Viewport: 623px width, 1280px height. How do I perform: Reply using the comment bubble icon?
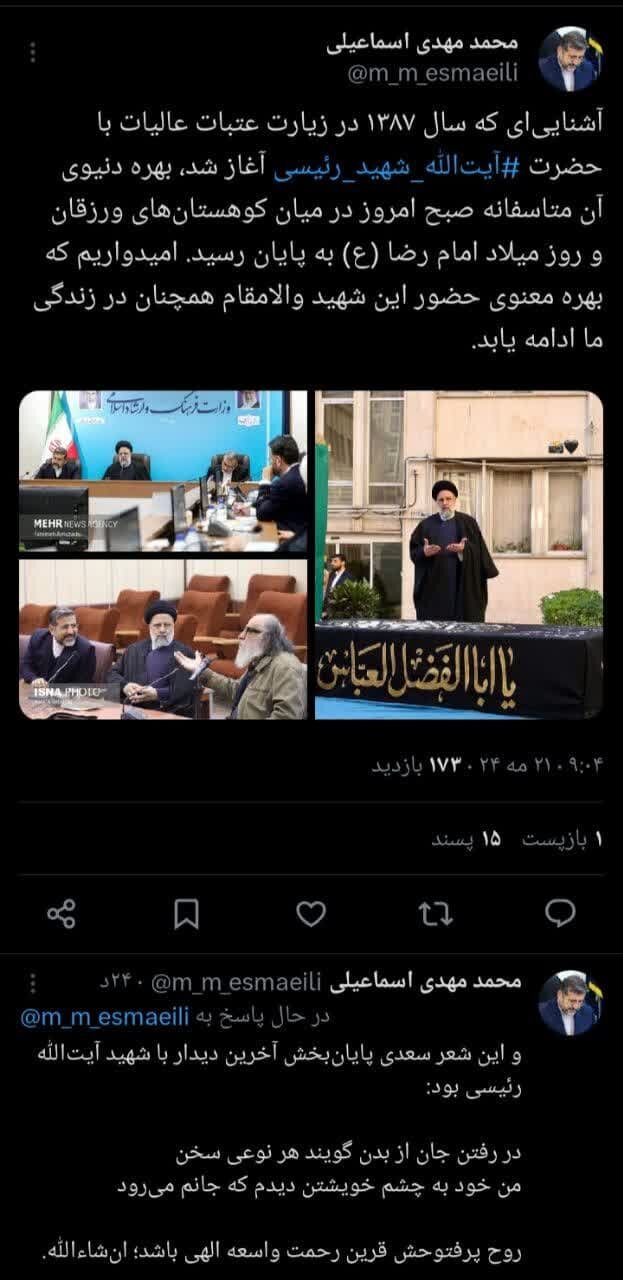[x=560, y=912]
